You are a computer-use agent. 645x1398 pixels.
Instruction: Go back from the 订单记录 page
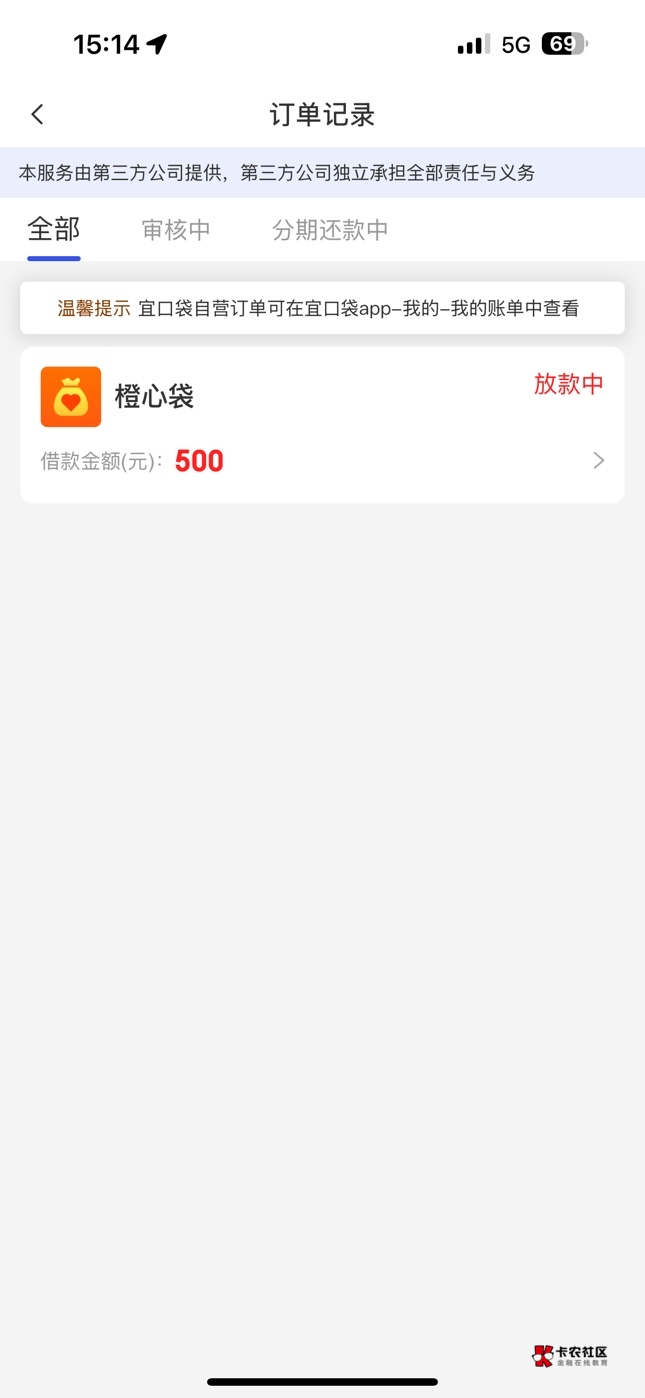point(38,114)
